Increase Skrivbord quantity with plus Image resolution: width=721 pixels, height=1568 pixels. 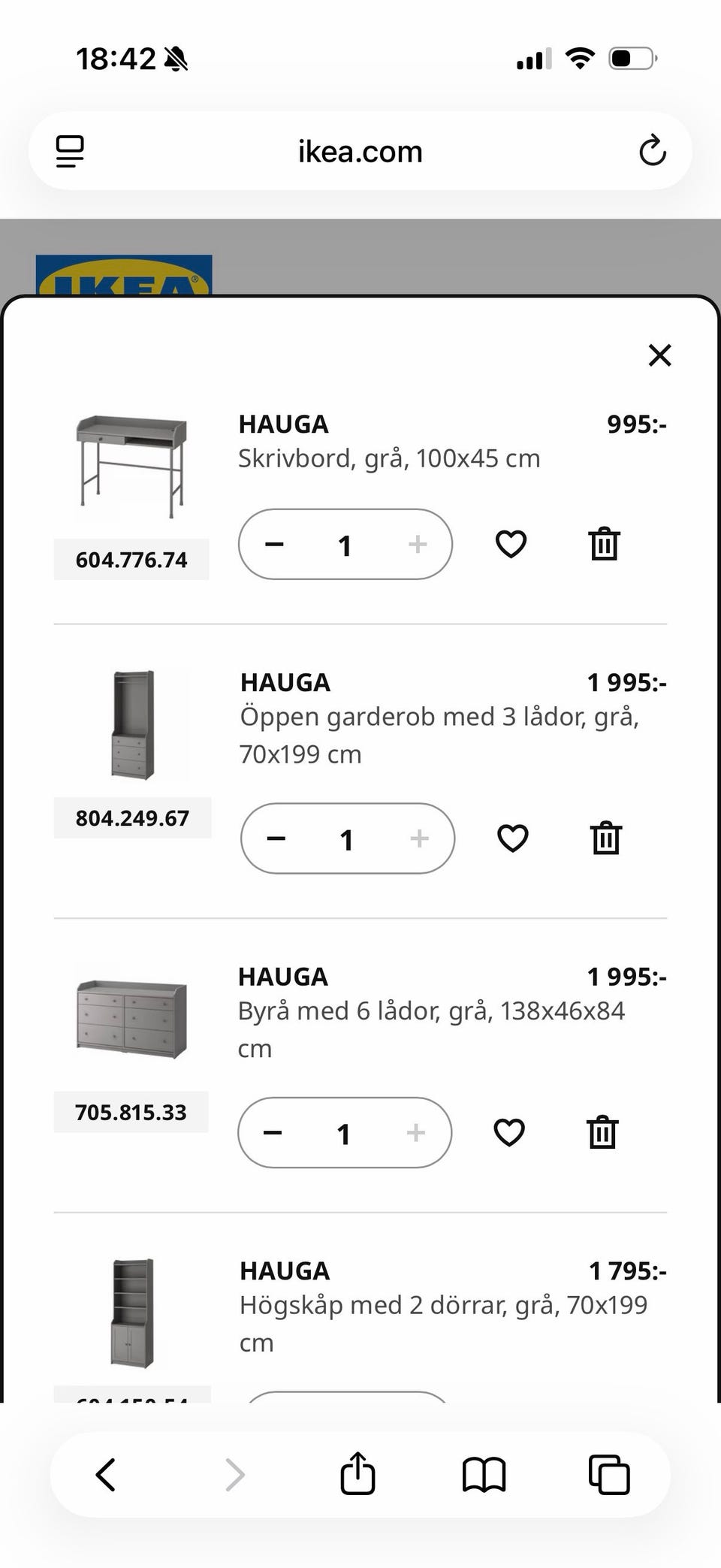418,544
